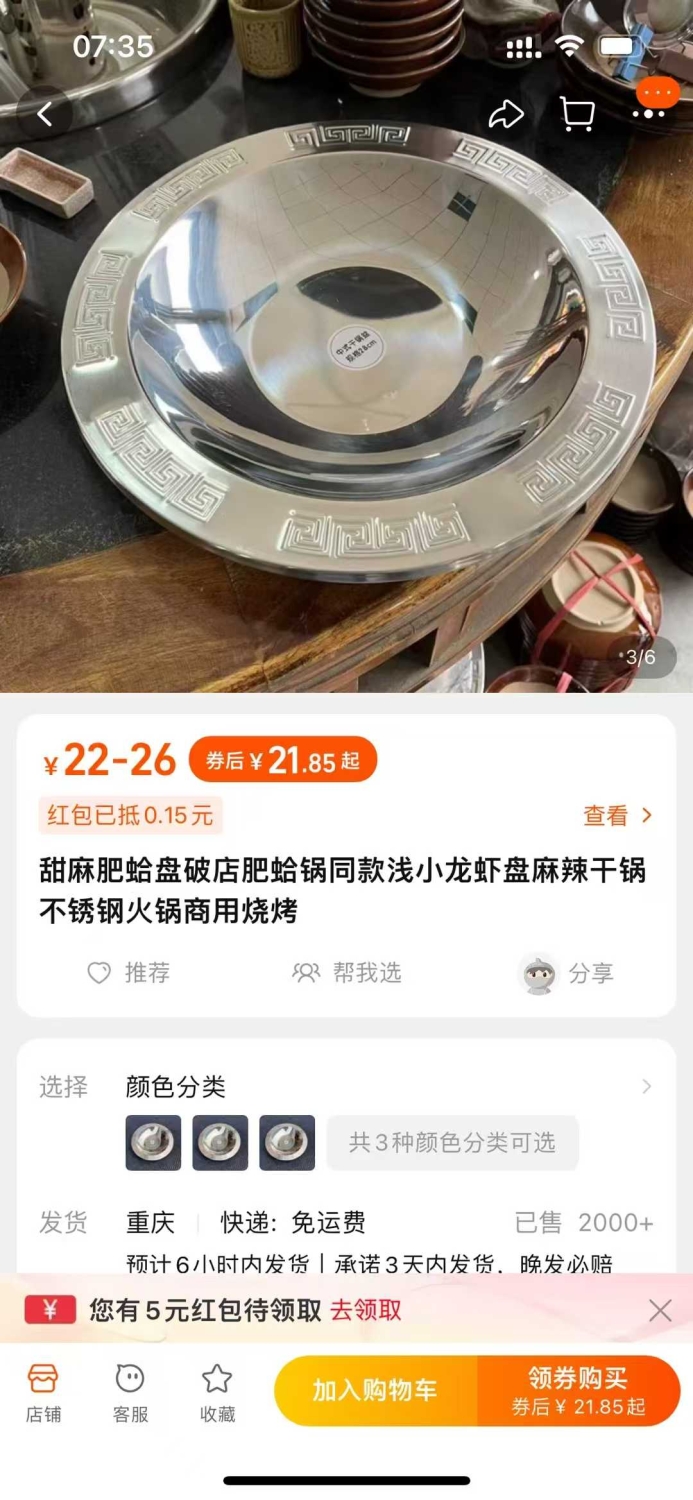693x1500 pixels.
Task: Select the first color option thumbnail
Action: (153, 1143)
